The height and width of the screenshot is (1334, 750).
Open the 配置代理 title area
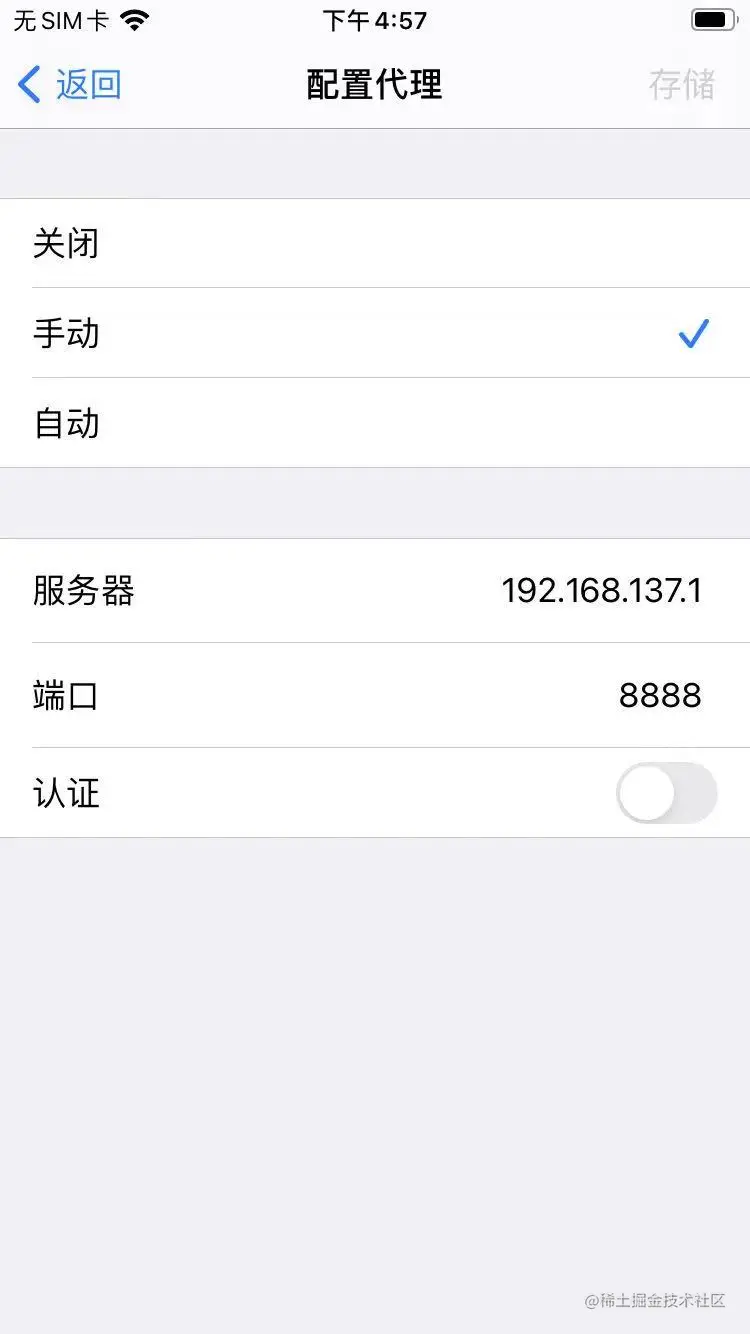pyautogui.click(x=375, y=84)
